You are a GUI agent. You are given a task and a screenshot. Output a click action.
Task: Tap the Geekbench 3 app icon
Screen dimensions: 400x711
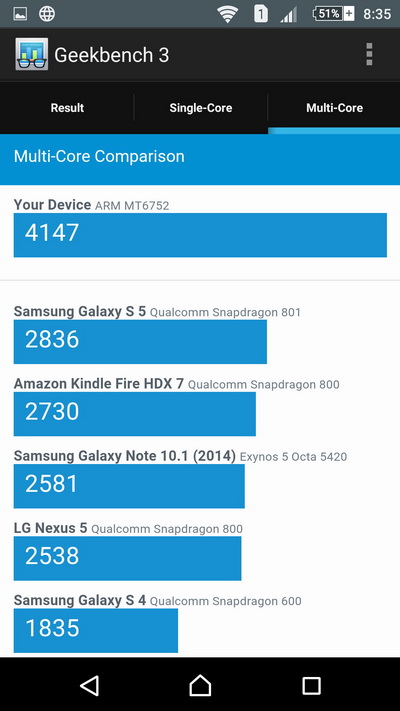(x=31, y=54)
